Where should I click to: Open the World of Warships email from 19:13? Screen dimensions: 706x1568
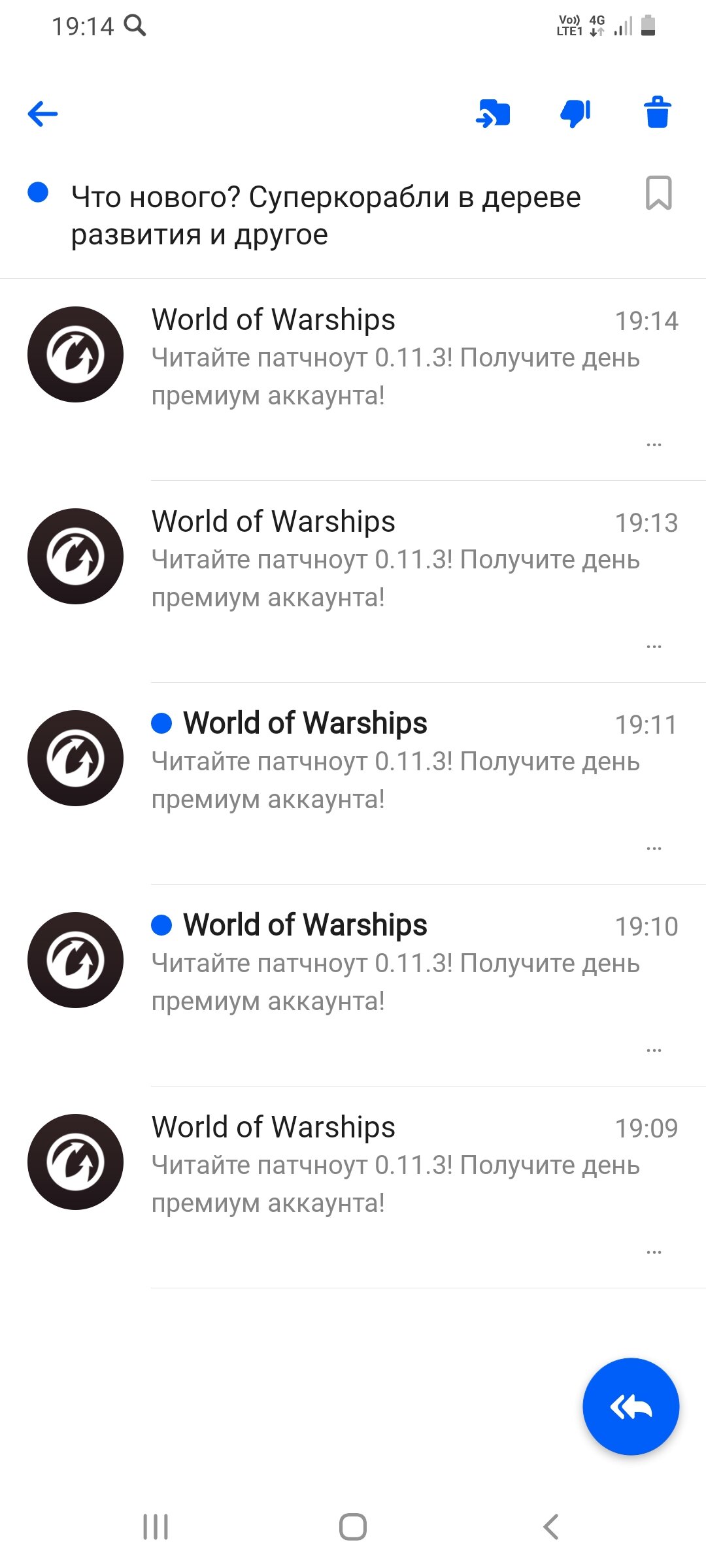coord(353,582)
